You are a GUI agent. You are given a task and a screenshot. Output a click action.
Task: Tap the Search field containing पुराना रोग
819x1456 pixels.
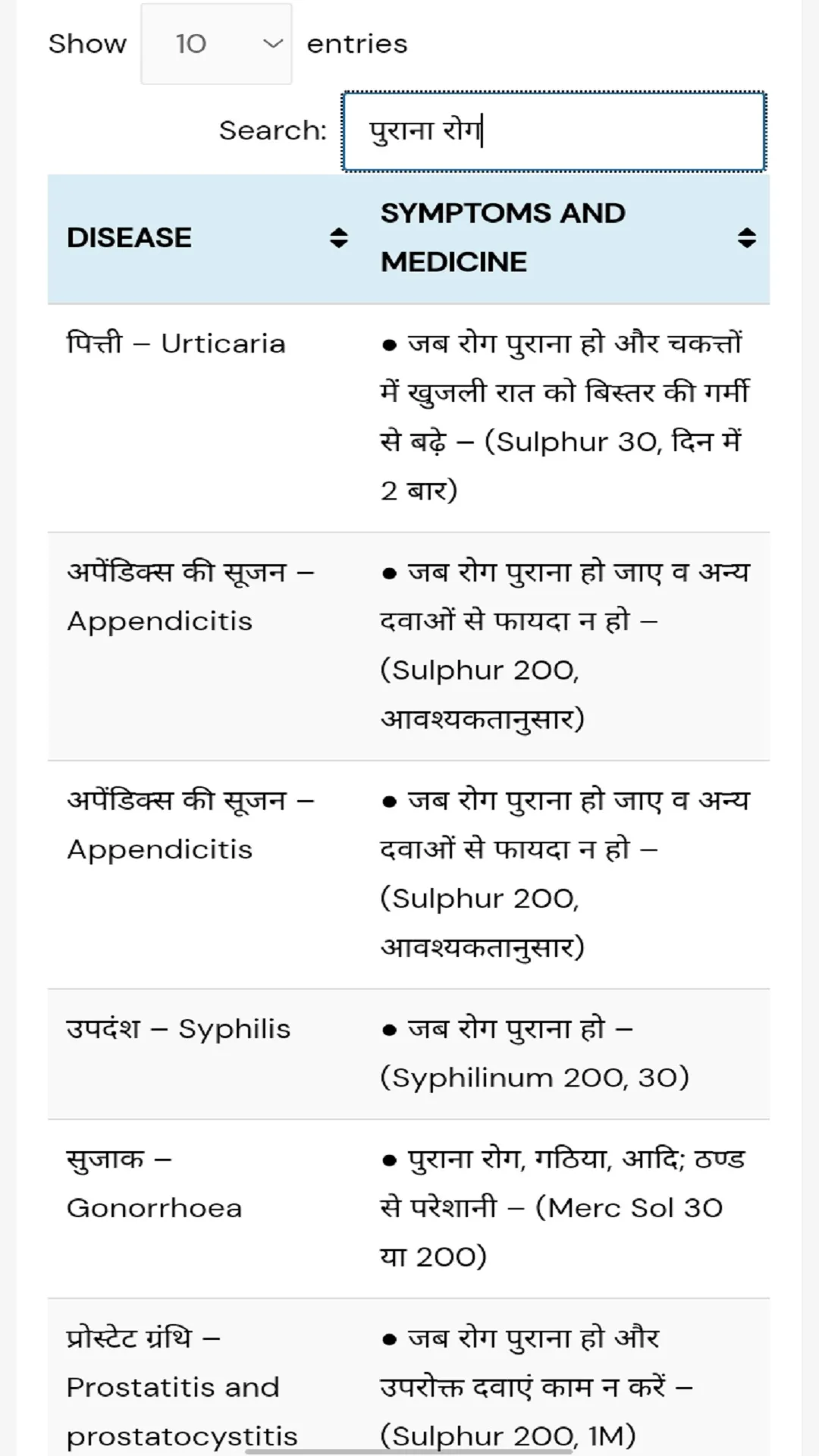coord(554,132)
